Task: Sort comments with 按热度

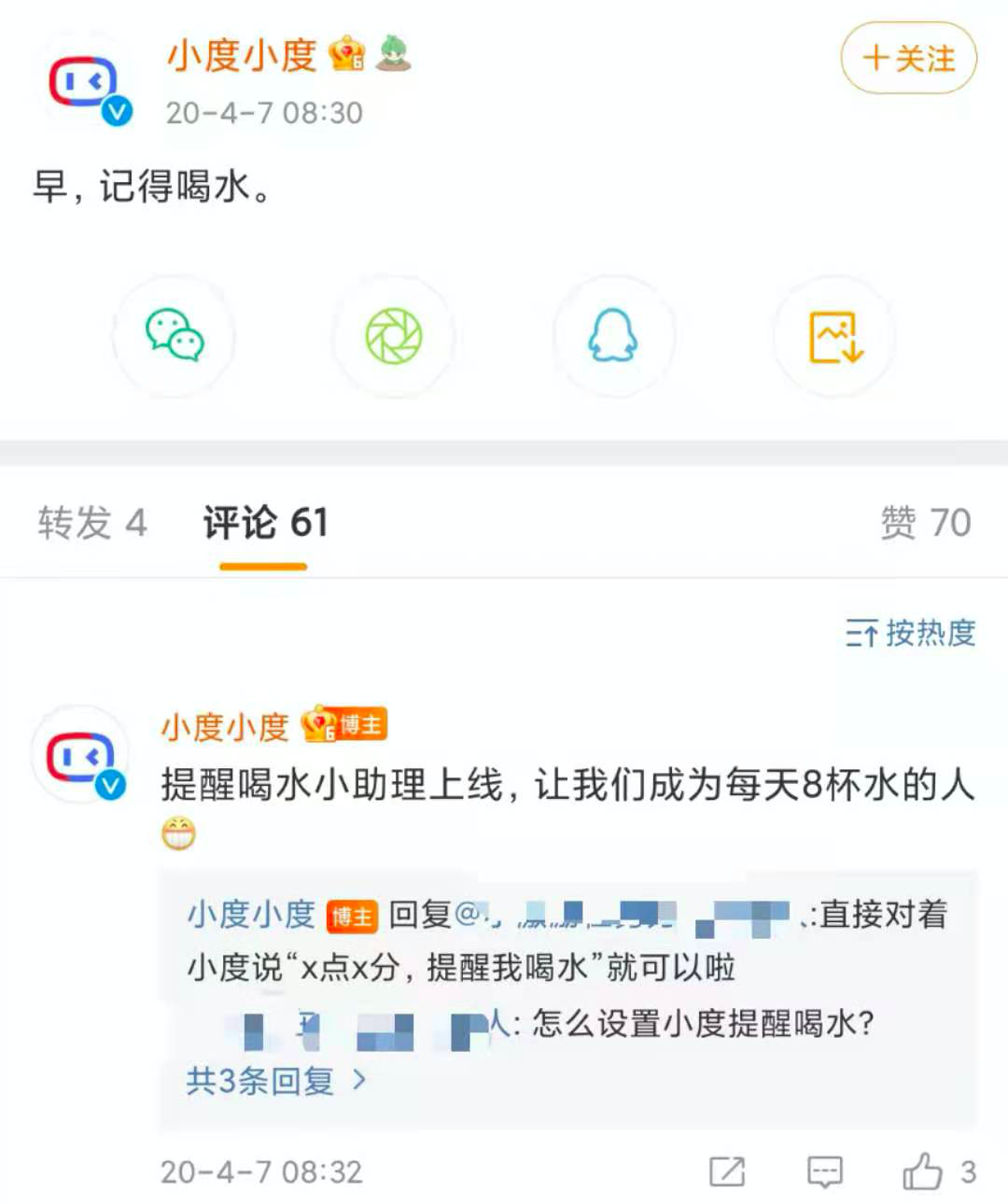Action: tap(910, 633)
